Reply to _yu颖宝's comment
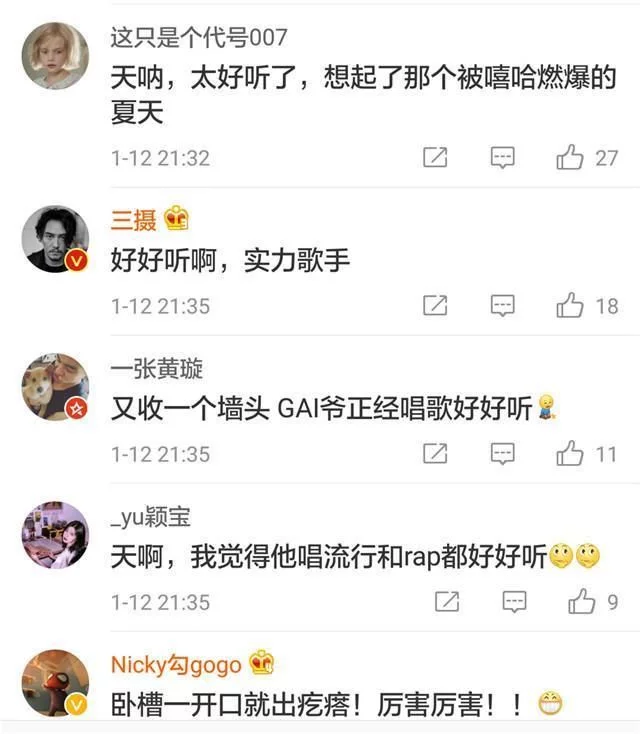Image resolution: width=640 pixels, height=734 pixels. [x=514, y=602]
